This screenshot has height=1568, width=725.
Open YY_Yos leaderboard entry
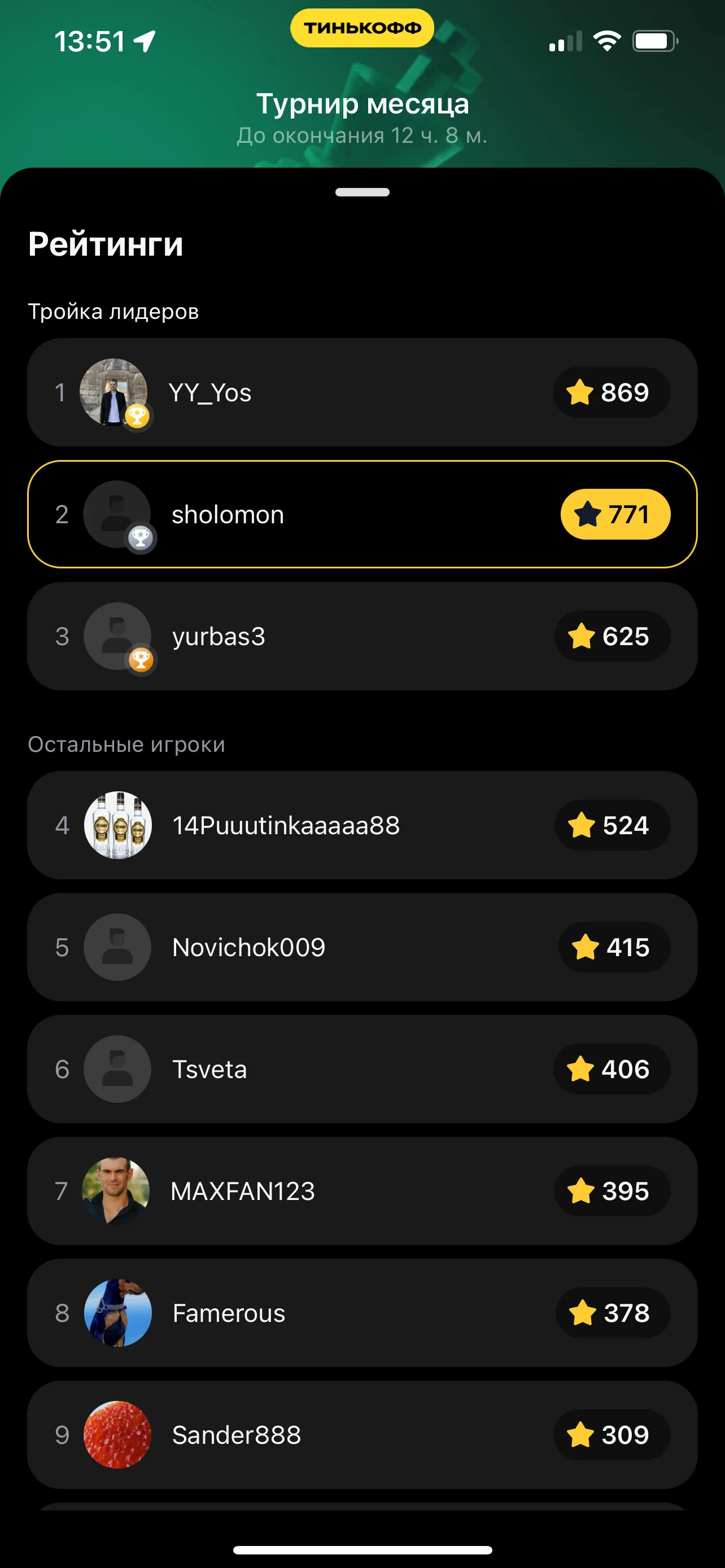coord(362,392)
